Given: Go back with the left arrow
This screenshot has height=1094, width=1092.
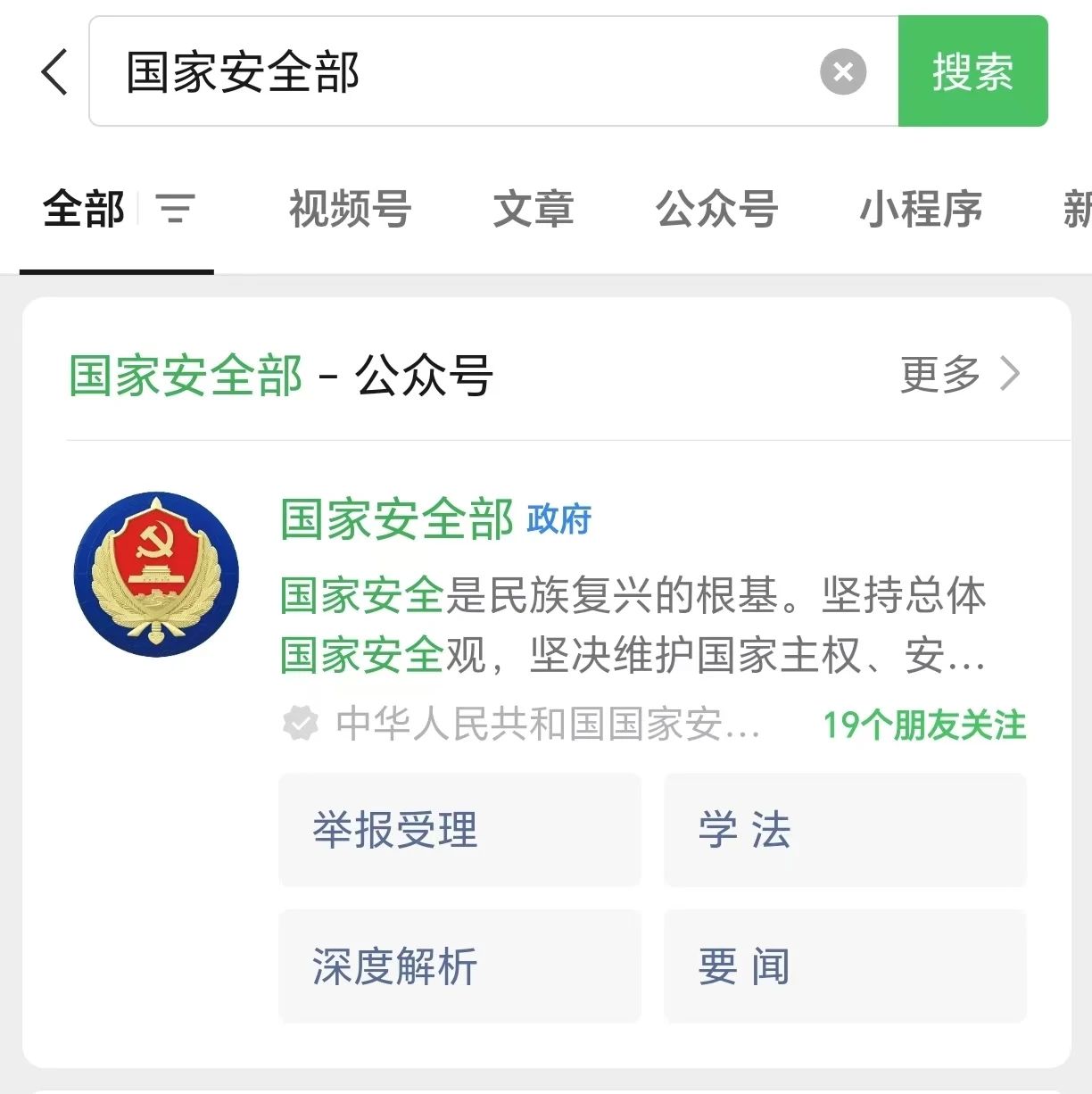Looking at the screenshot, I should [55, 72].
